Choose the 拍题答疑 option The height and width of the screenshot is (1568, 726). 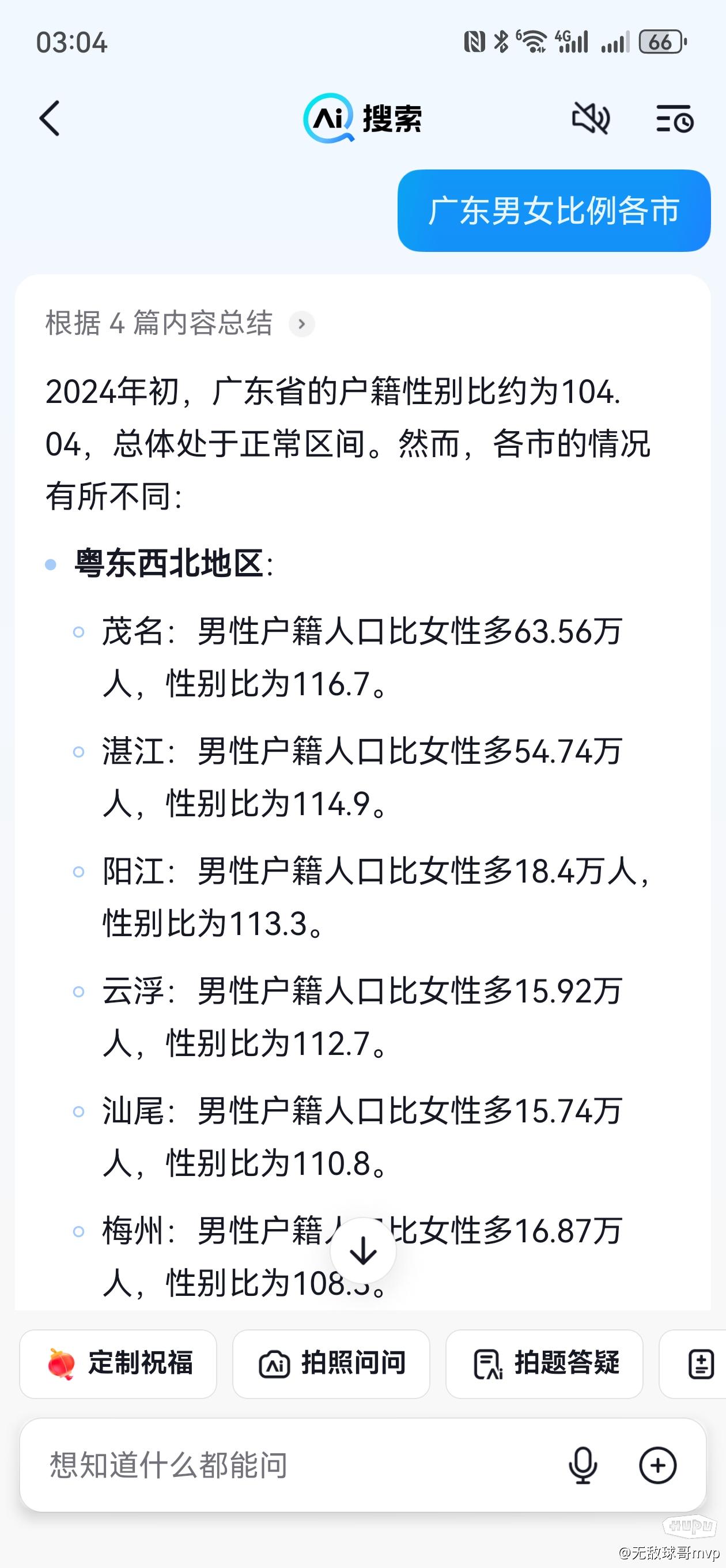point(544,1363)
